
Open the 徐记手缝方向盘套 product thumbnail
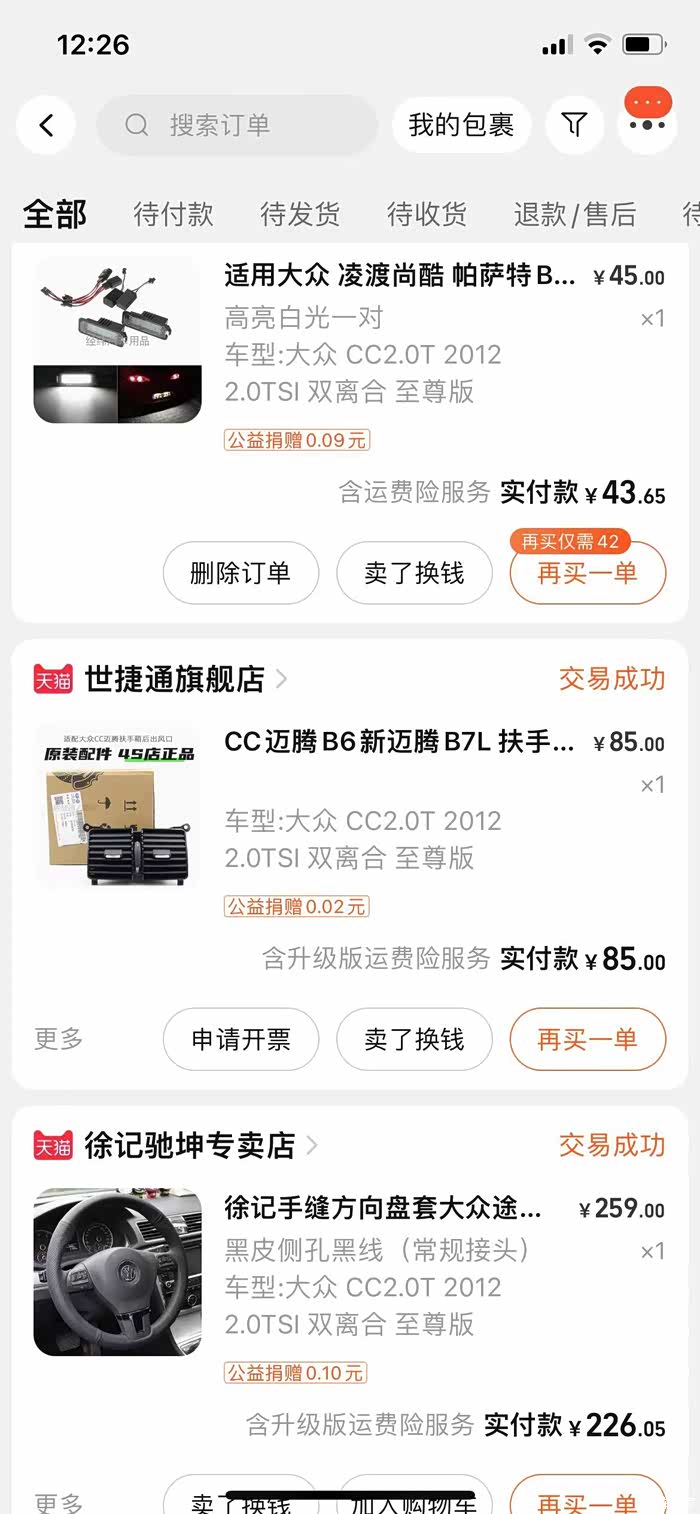(118, 1271)
